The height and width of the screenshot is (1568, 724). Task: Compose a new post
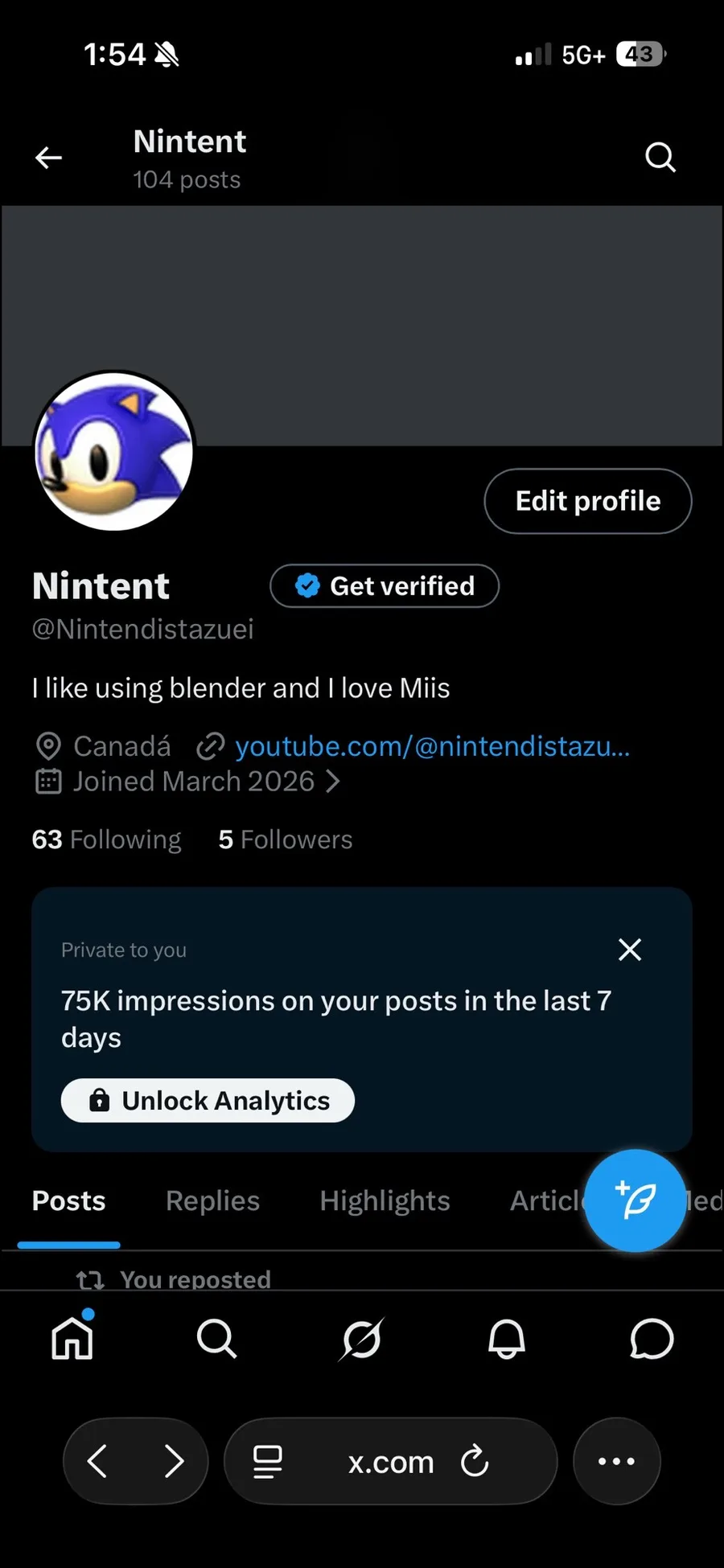pyautogui.click(x=635, y=1201)
